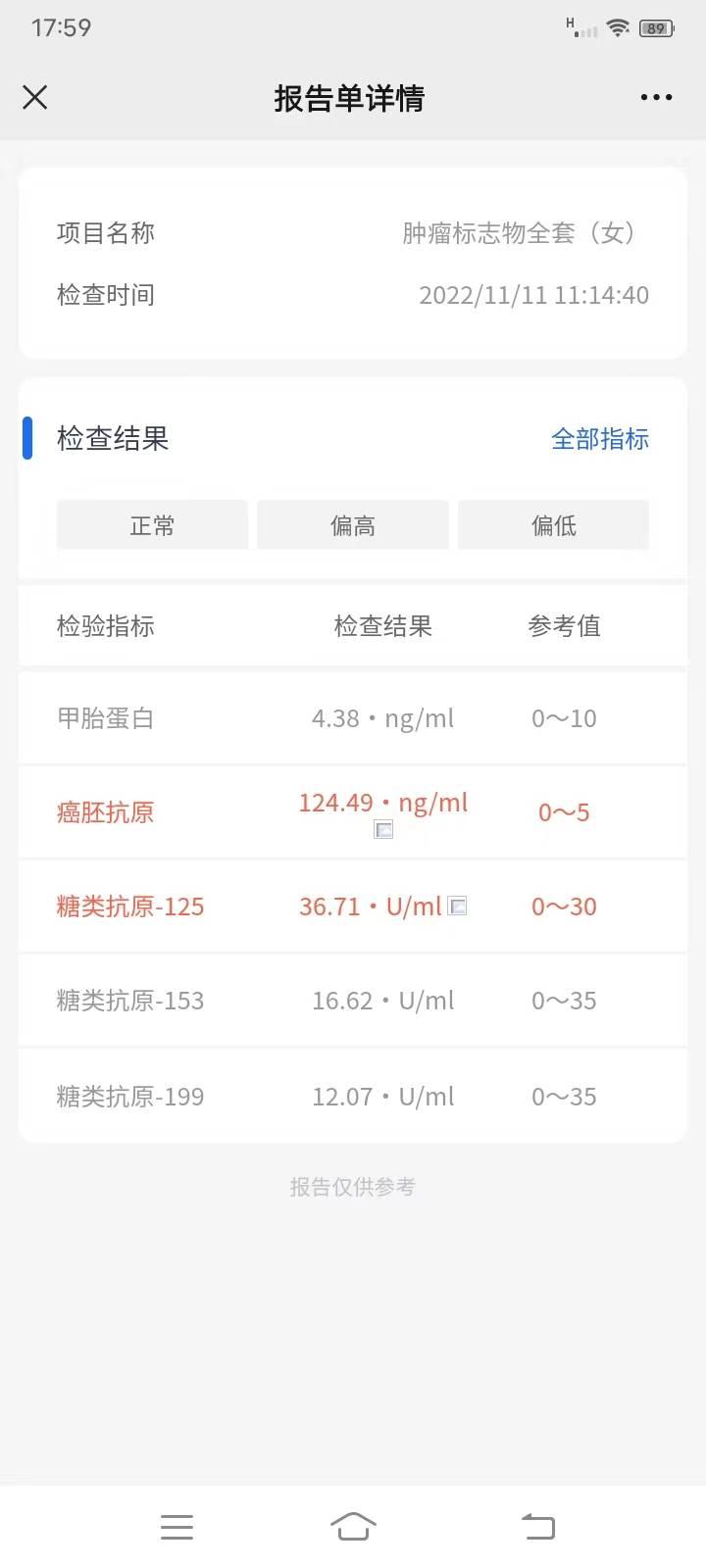Toggle the 正常 result filter
Screen dimensions: 706x1568
coord(152,525)
